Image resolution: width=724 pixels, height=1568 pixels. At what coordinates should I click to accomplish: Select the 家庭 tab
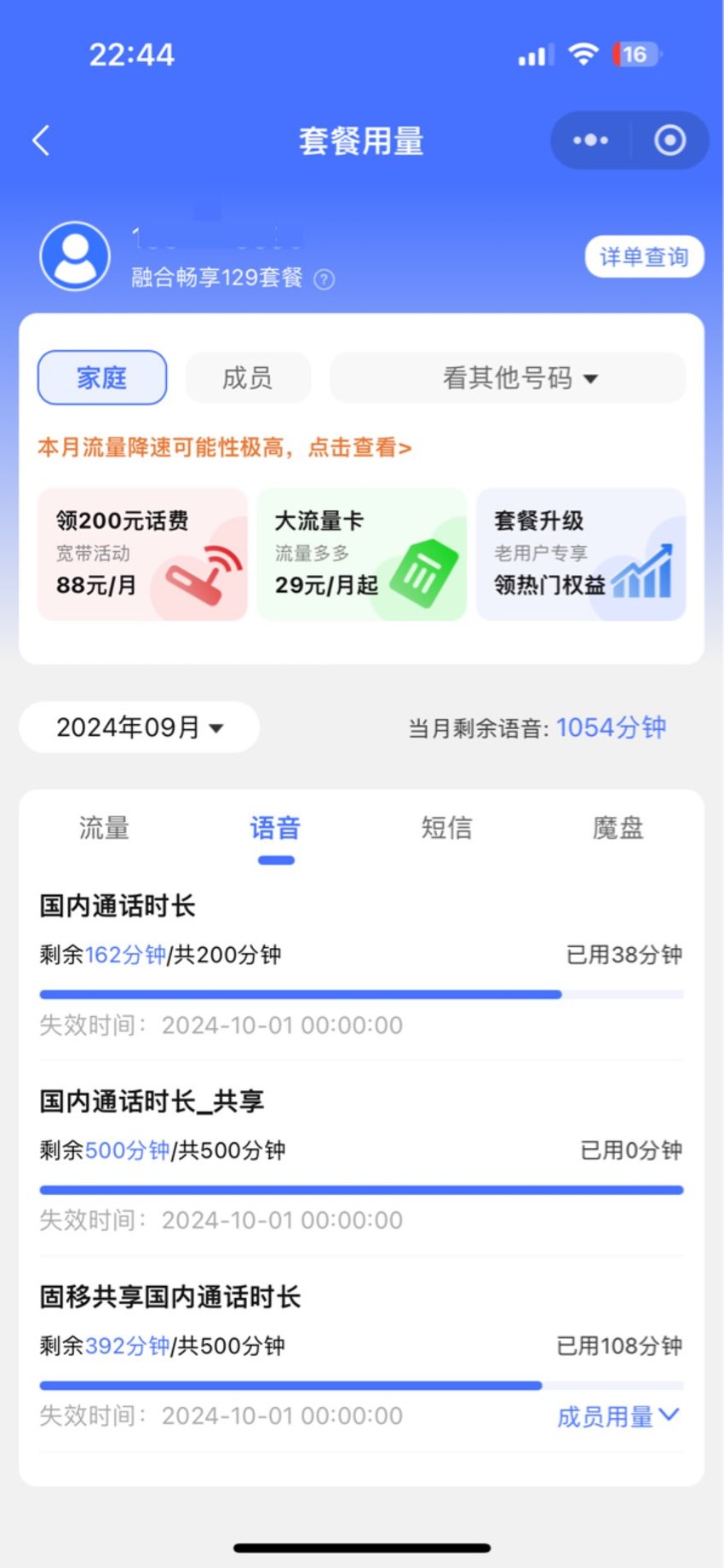(x=102, y=377)
